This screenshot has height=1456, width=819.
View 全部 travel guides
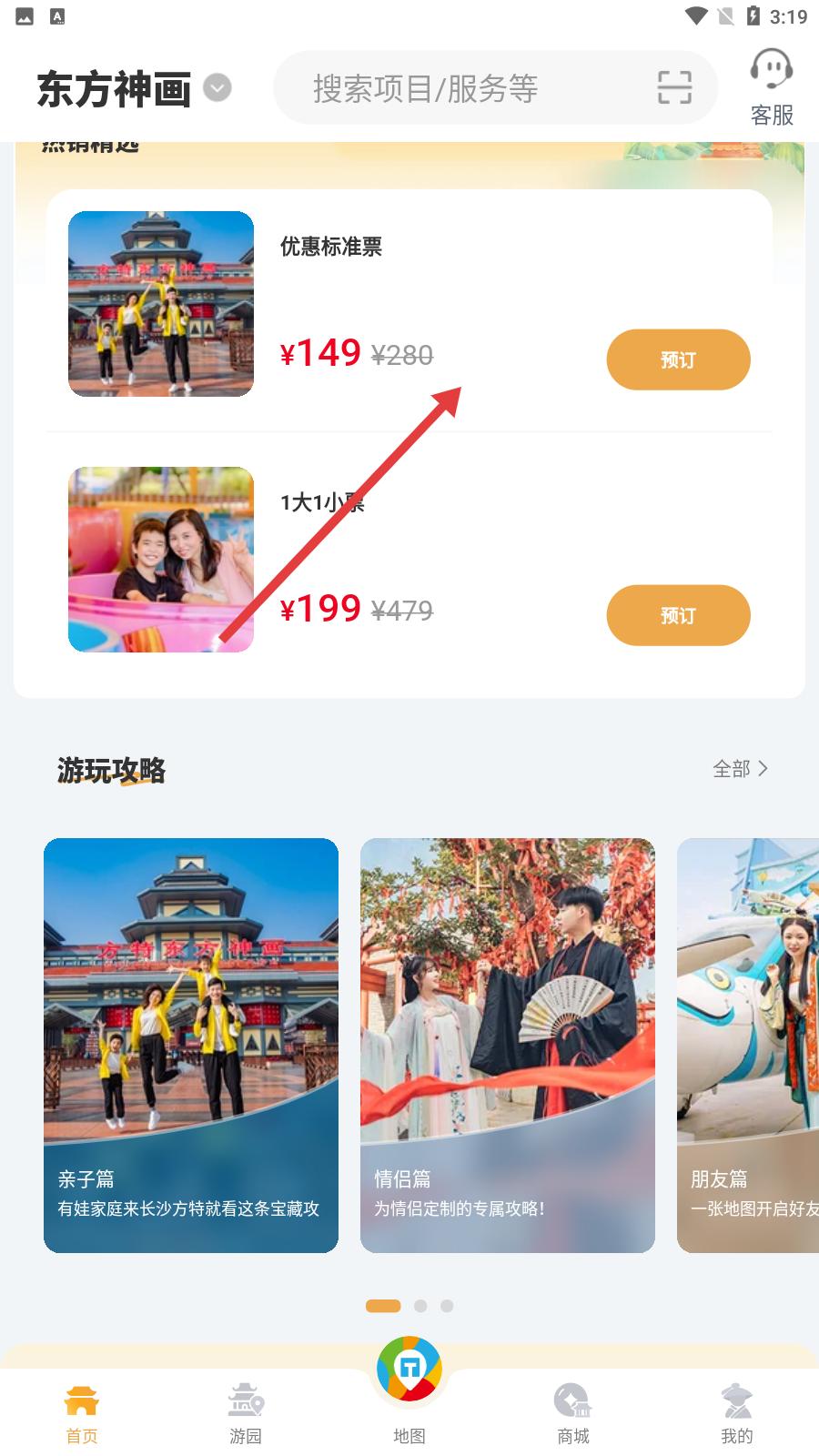click(740, 769)
